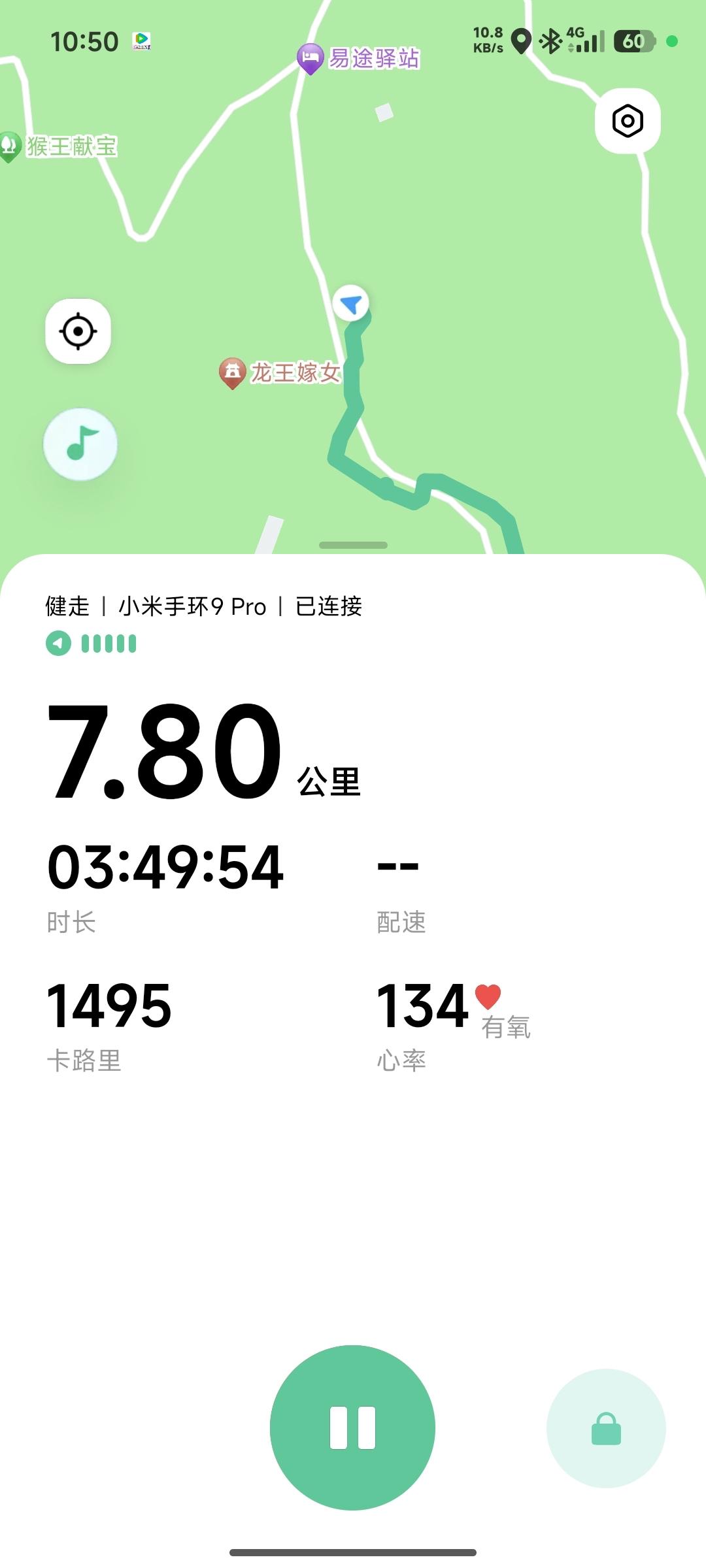Pause the walking workout

coord(352,1428)
